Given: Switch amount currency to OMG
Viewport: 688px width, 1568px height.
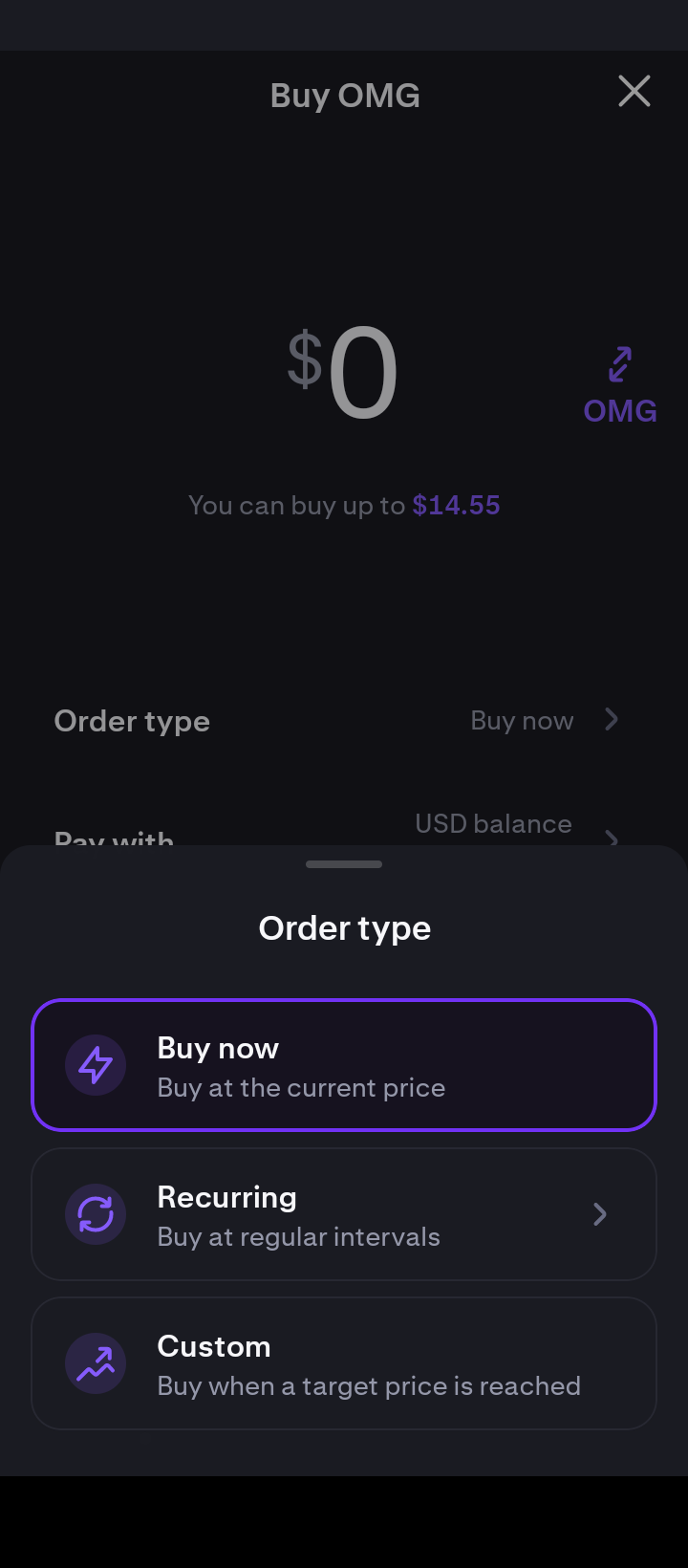Looking at the screenshot, I should tap(620, 385).
